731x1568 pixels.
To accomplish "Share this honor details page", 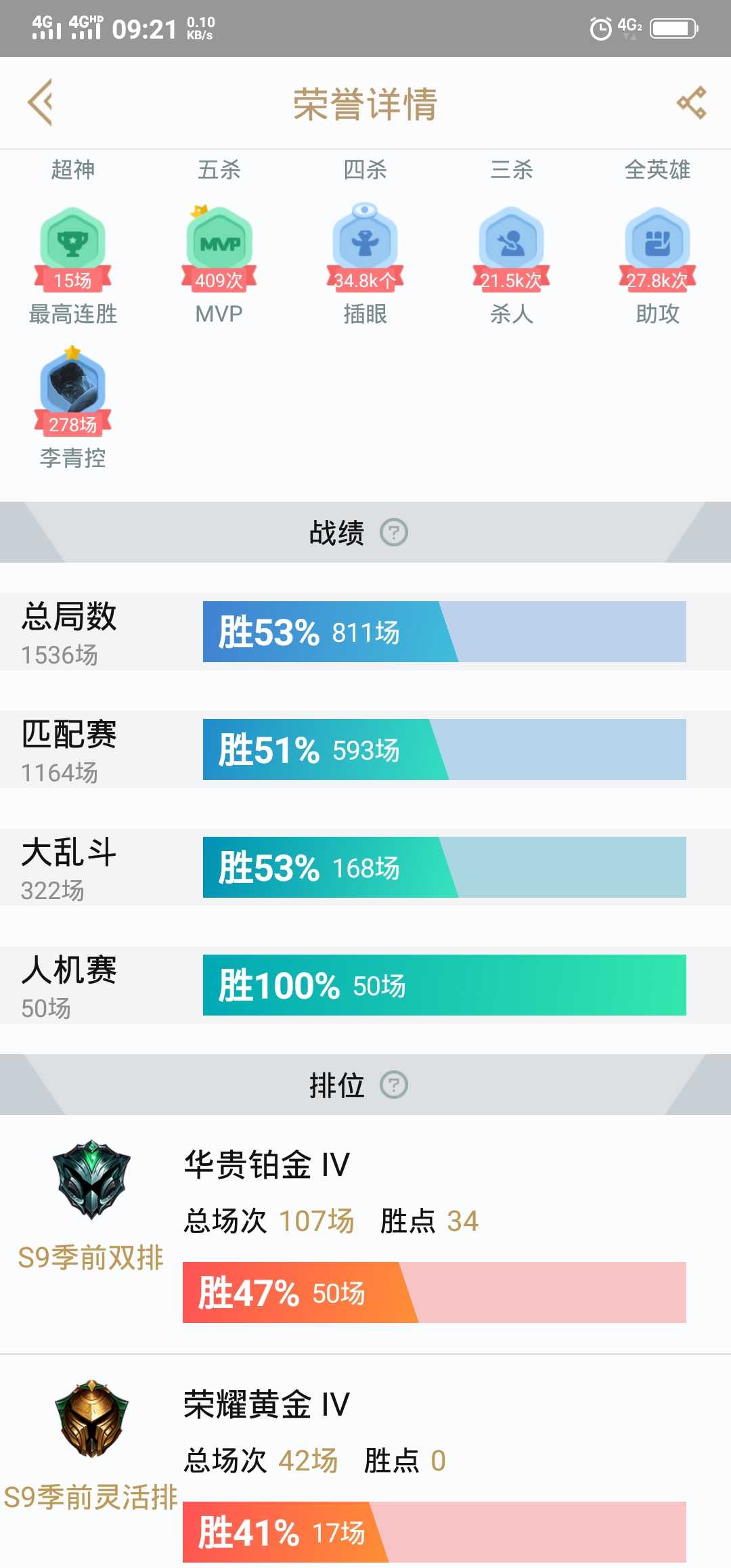I will click(691, 103).
